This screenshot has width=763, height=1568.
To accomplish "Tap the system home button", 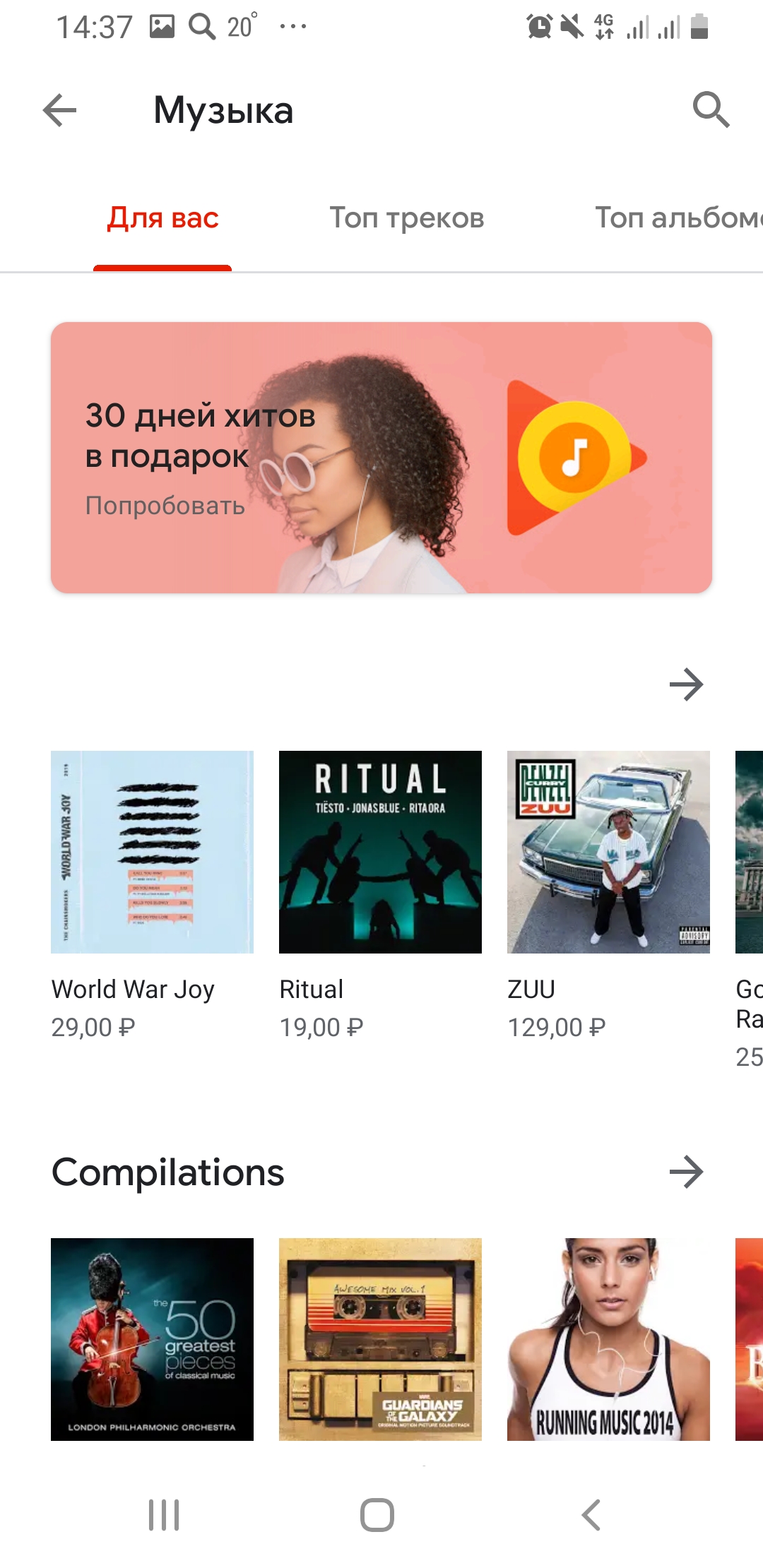I will (x=377, y=1515).
